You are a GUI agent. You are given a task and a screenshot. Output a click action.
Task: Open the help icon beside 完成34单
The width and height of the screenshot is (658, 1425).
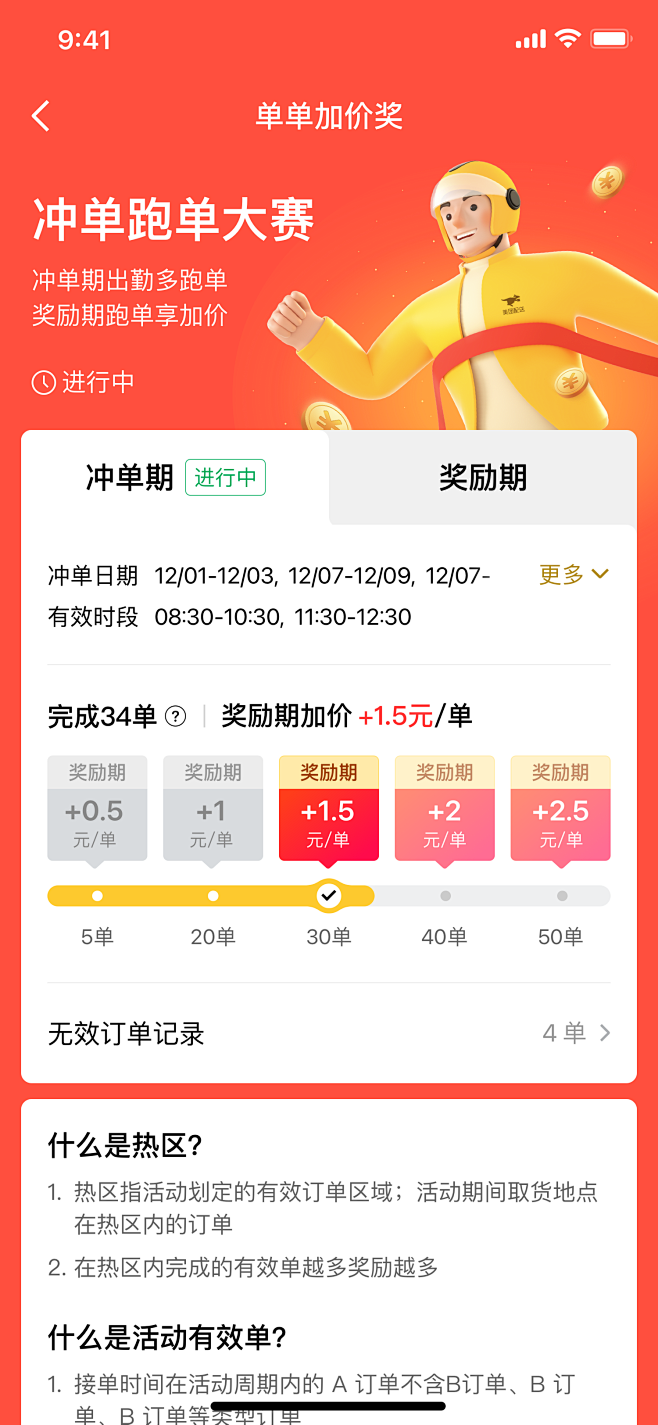tap(176, 716)
